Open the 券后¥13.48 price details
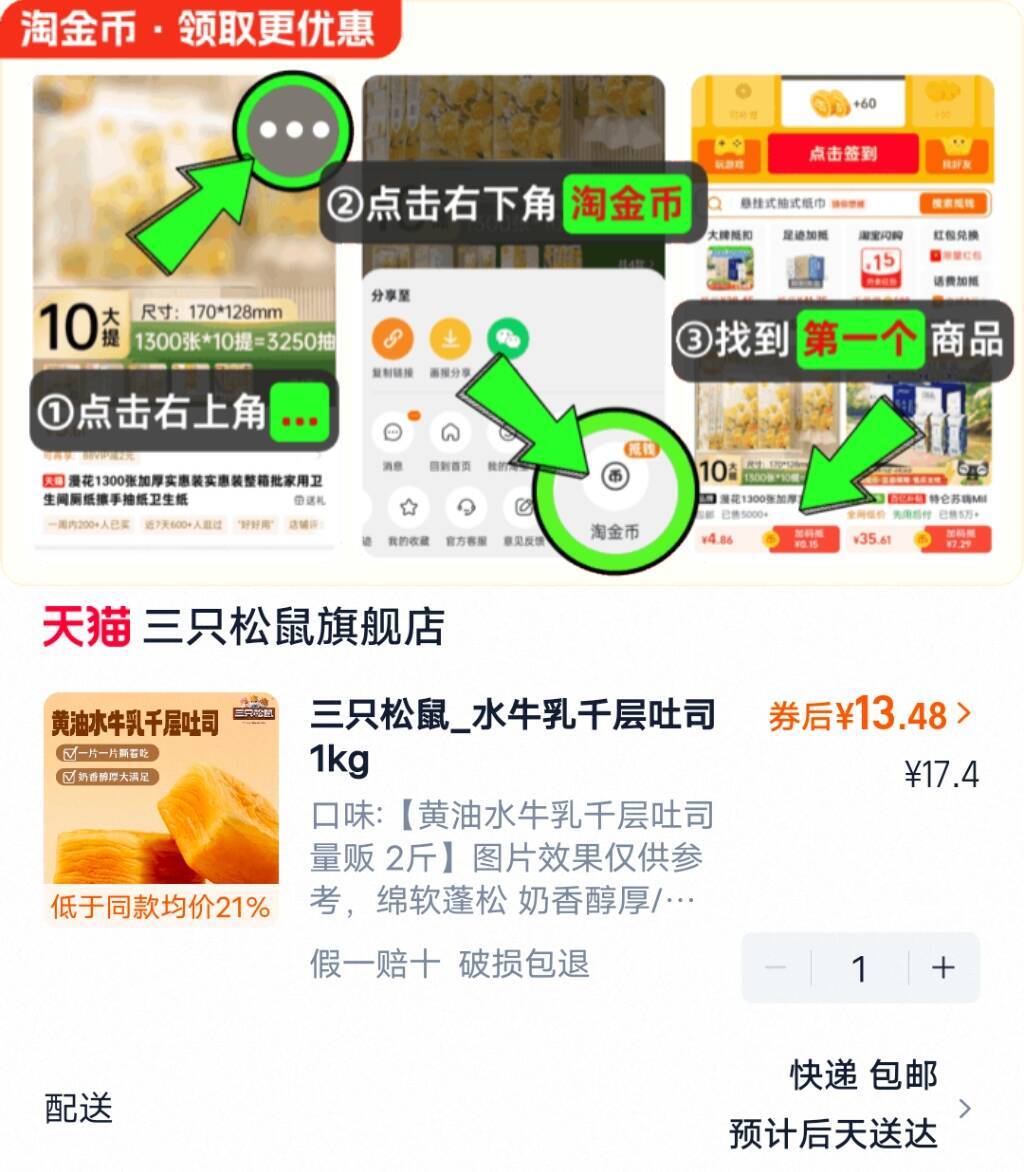 point(870,715)
